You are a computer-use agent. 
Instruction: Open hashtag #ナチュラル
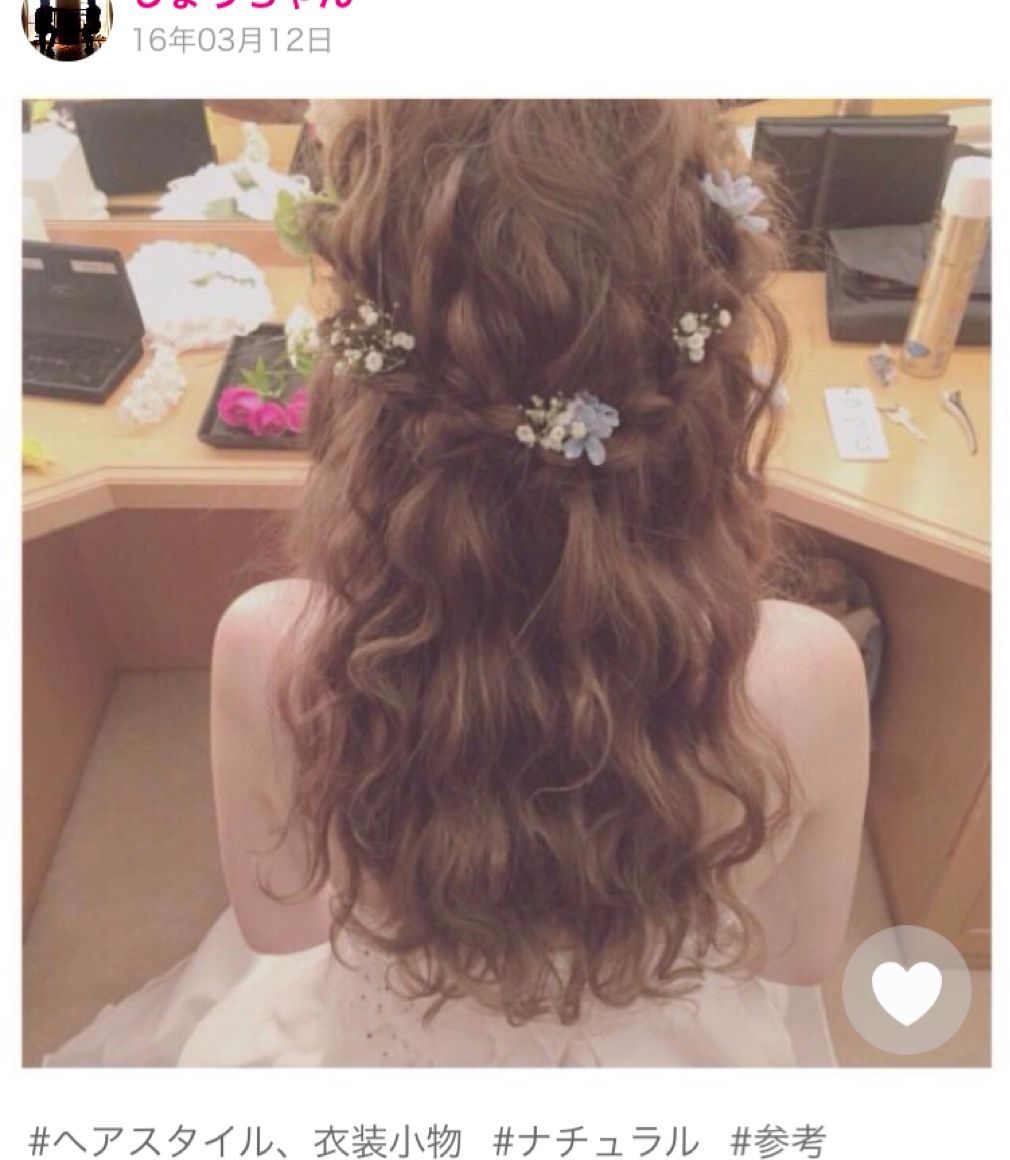(x=596, y=1139)
